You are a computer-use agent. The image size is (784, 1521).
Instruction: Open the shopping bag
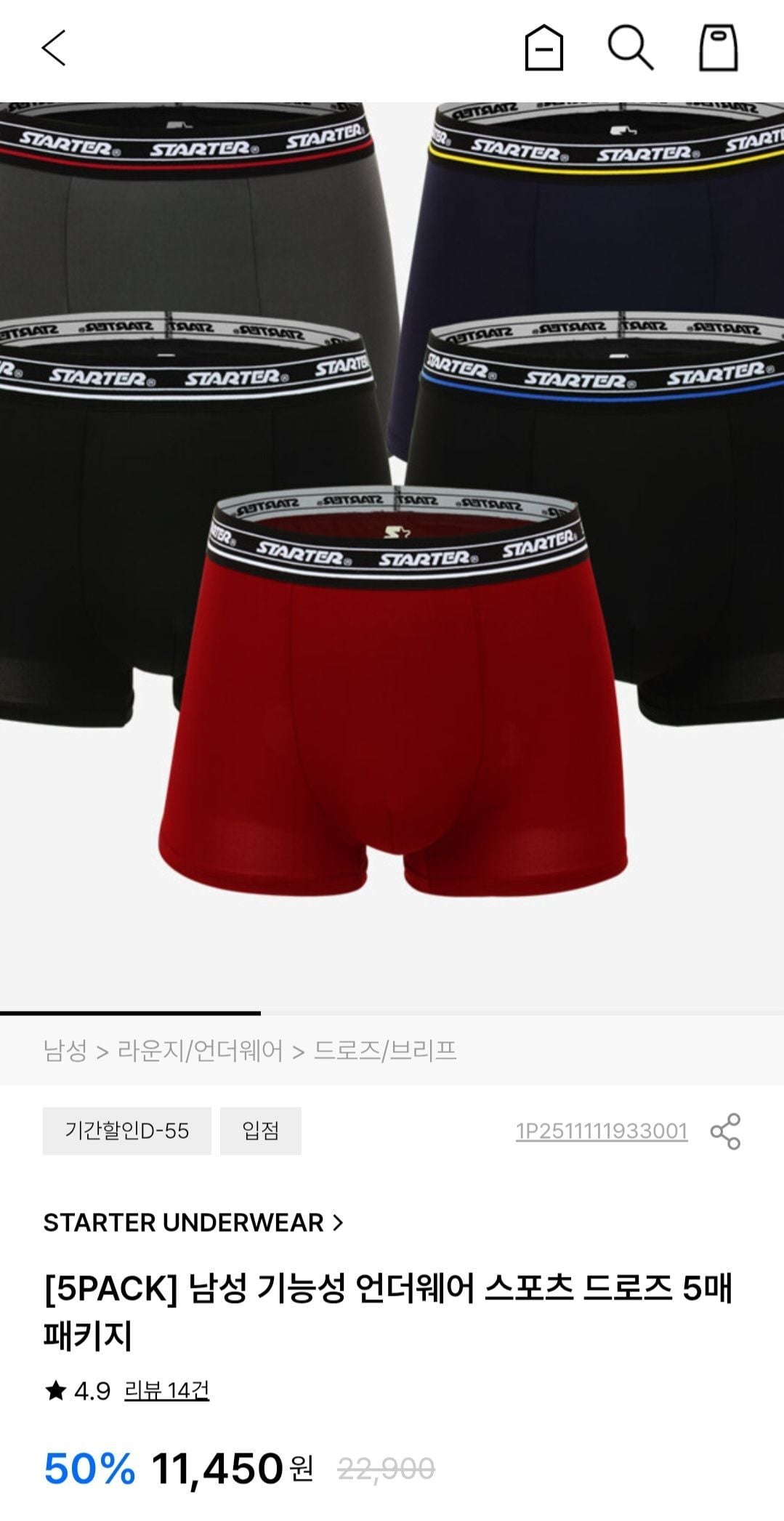pos(718,49)
